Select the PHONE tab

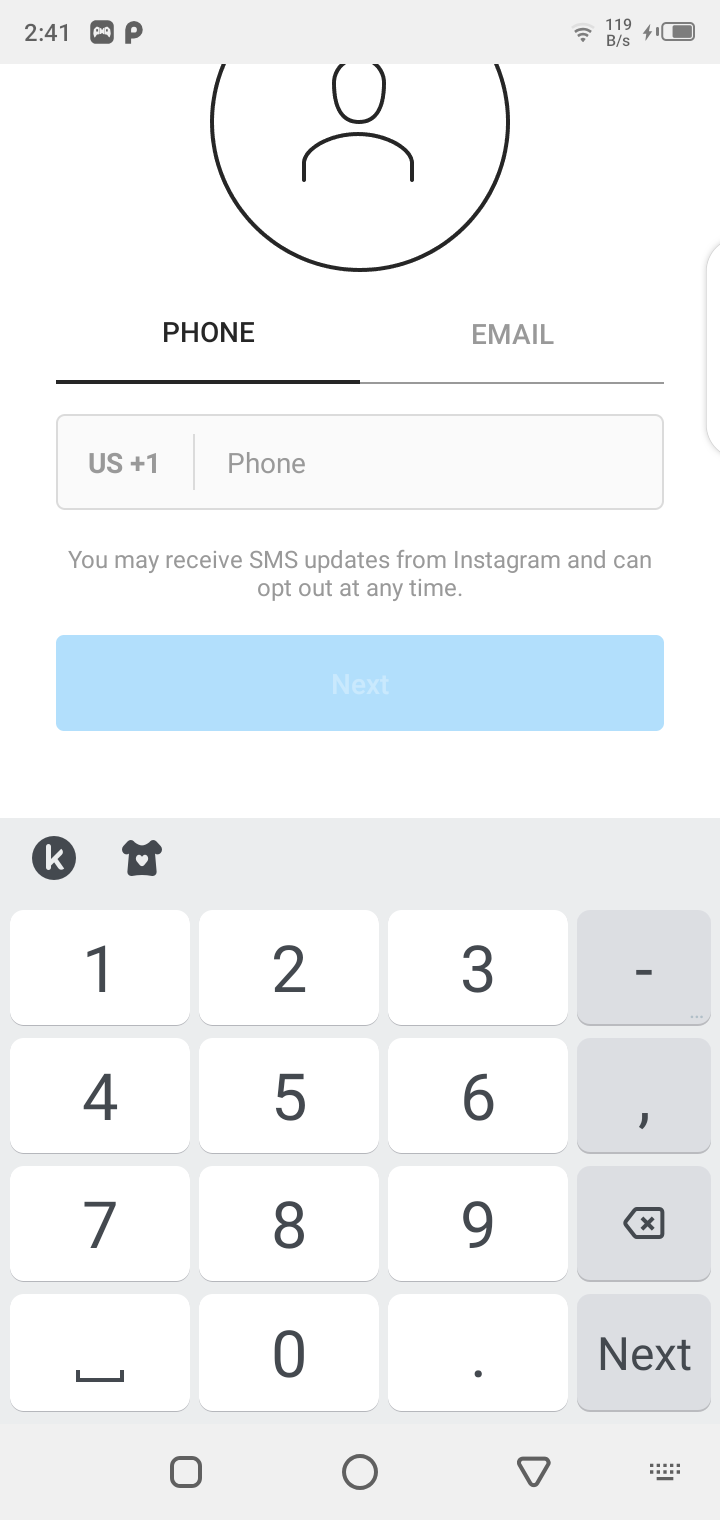pyautogui.click(x=208, y=333)
